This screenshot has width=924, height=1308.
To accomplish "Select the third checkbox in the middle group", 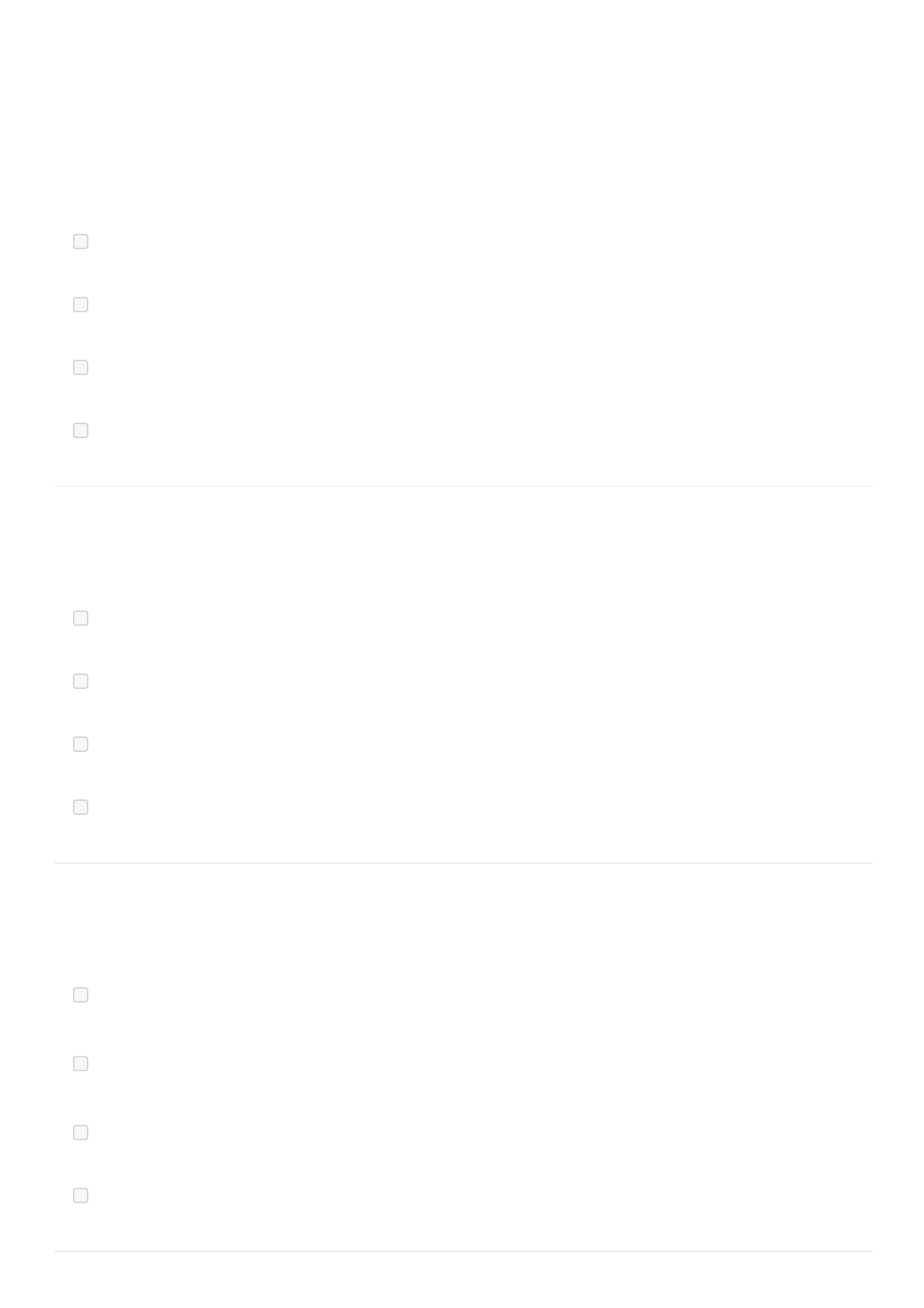I will [81, 744].
